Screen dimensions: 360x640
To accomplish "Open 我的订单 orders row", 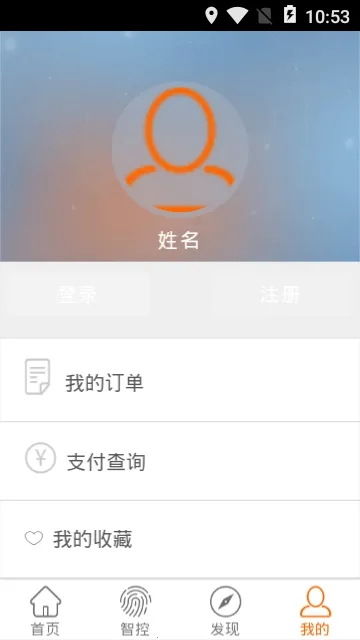I will click(180, 380).
